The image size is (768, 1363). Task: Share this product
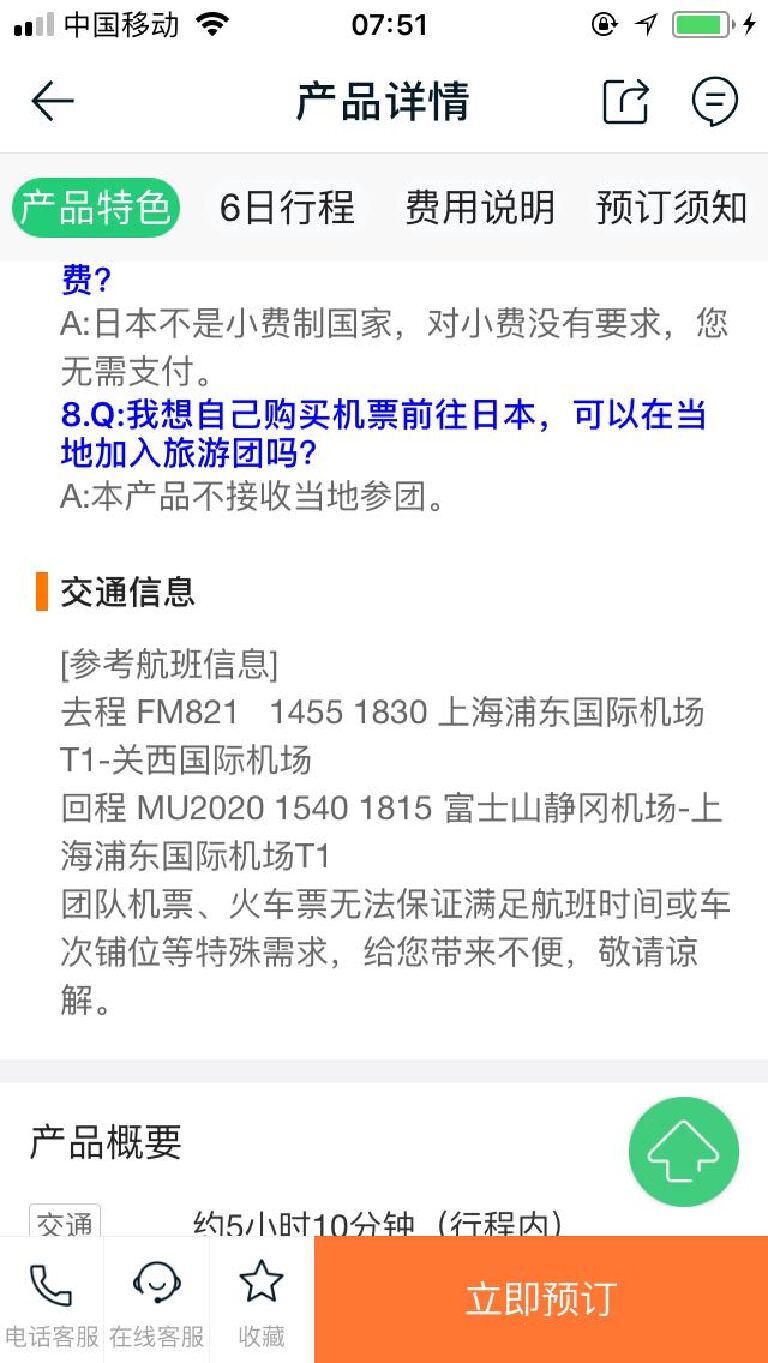tap(626, 101)
